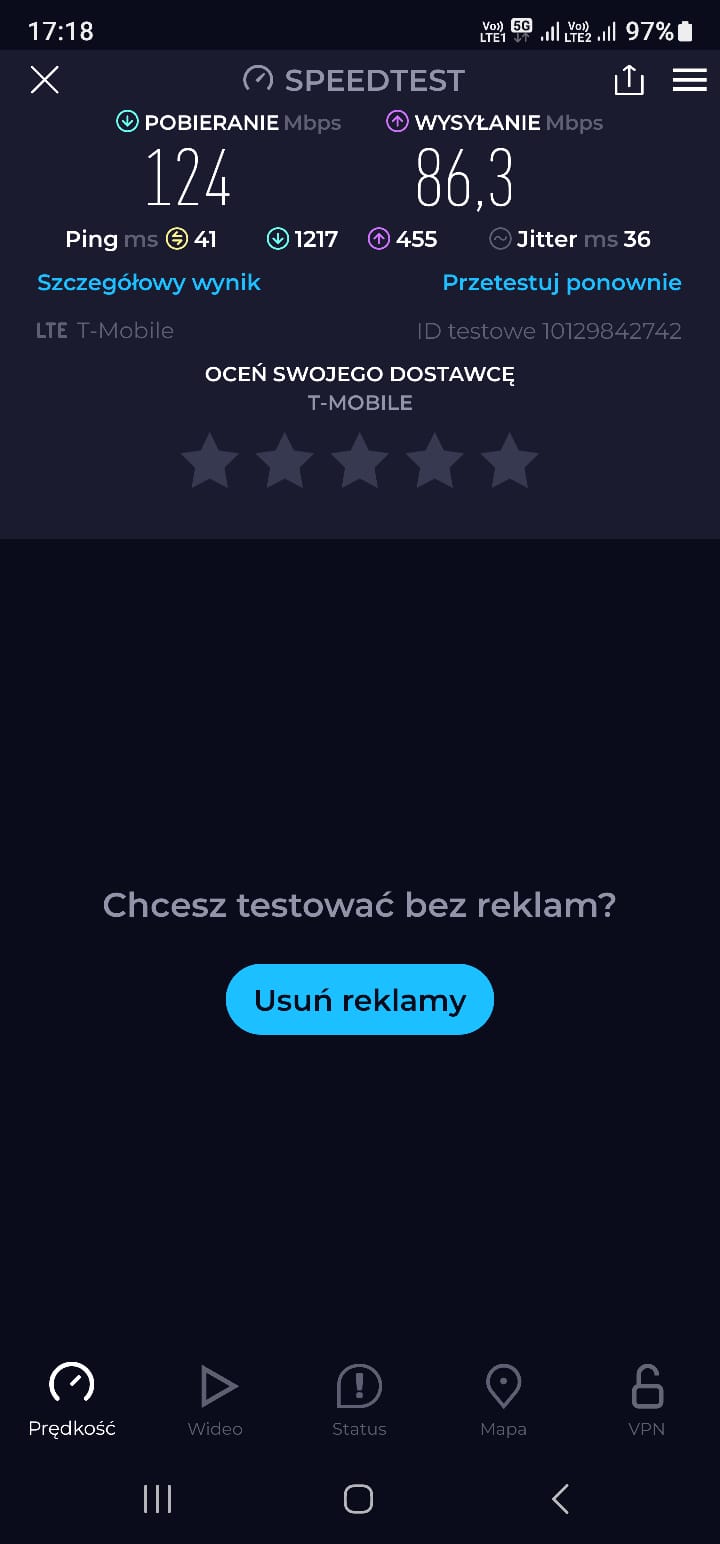This screenshot has height=1544, width=720.
Task: Rate T-Mobile with three stars
Action: coord(360,461)
